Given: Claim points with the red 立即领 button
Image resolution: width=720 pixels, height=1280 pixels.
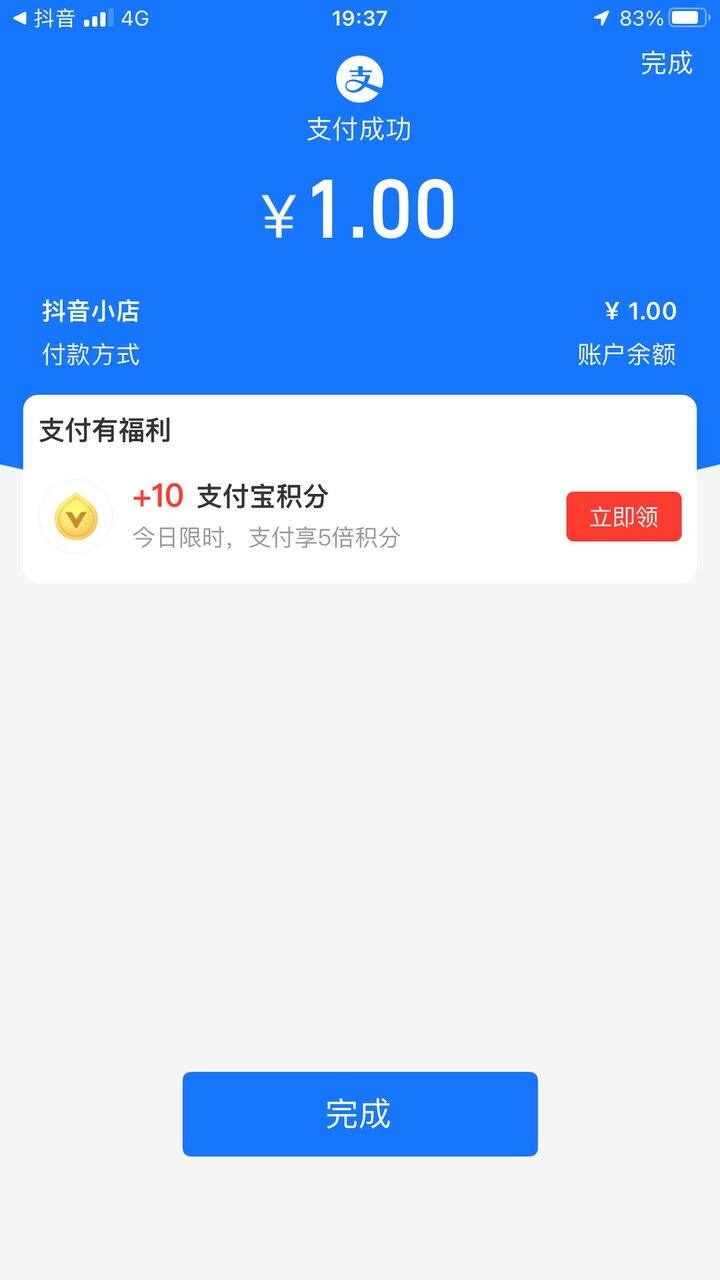Looking at the screenshot, I should click(624, 517).
